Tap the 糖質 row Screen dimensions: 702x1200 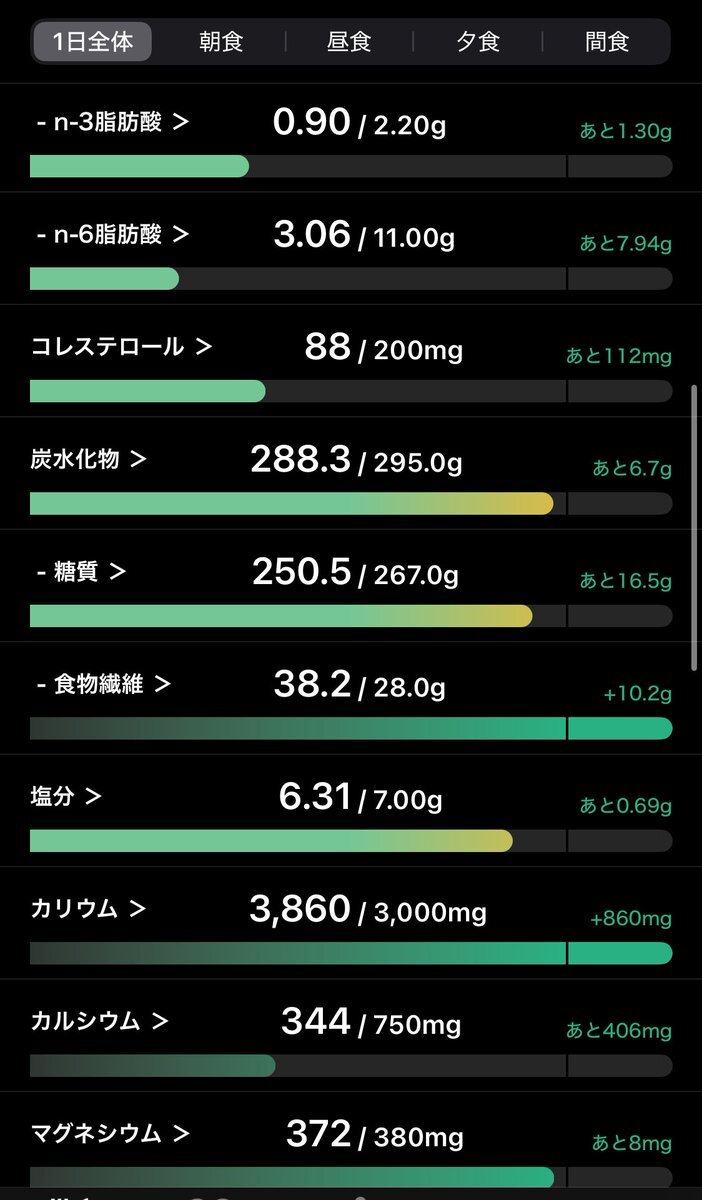click(x=81, y=572)
